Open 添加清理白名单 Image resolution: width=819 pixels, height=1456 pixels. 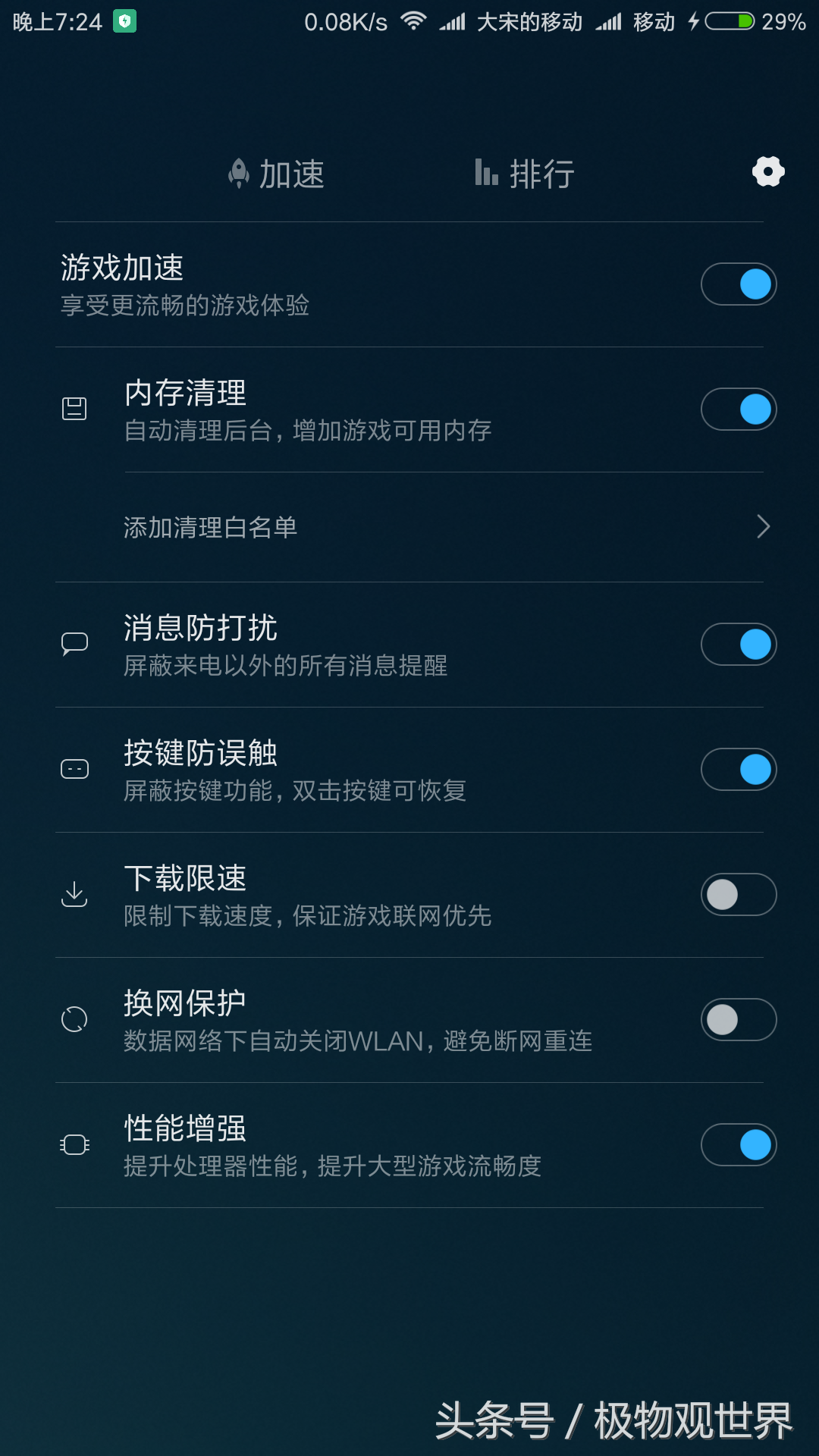tap(444, 527)
